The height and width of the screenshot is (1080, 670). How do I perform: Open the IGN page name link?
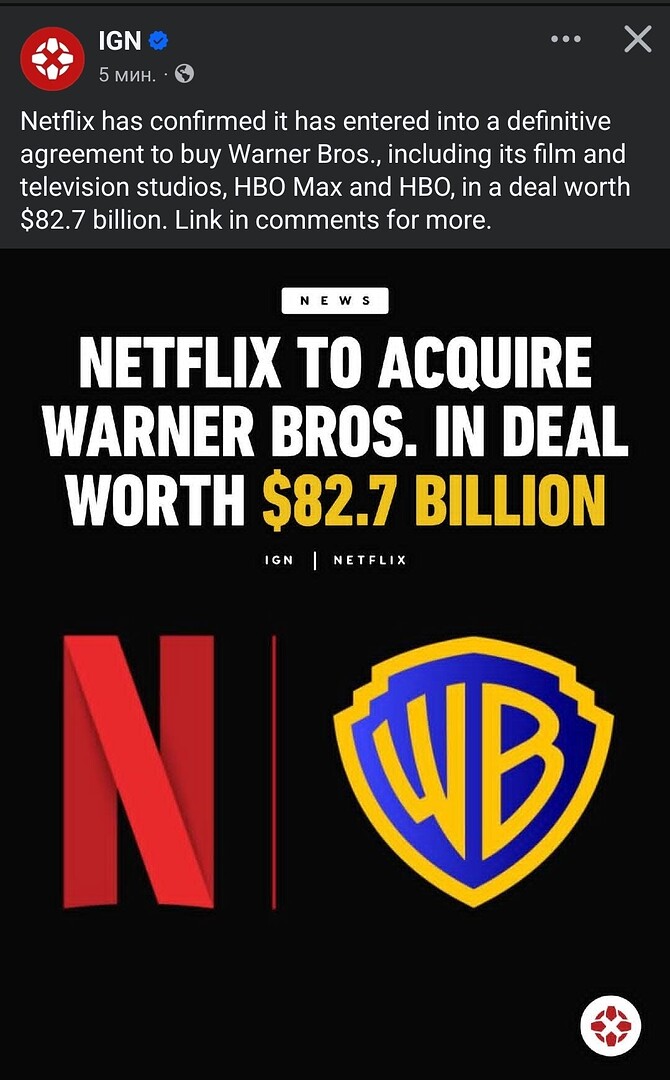120,42
